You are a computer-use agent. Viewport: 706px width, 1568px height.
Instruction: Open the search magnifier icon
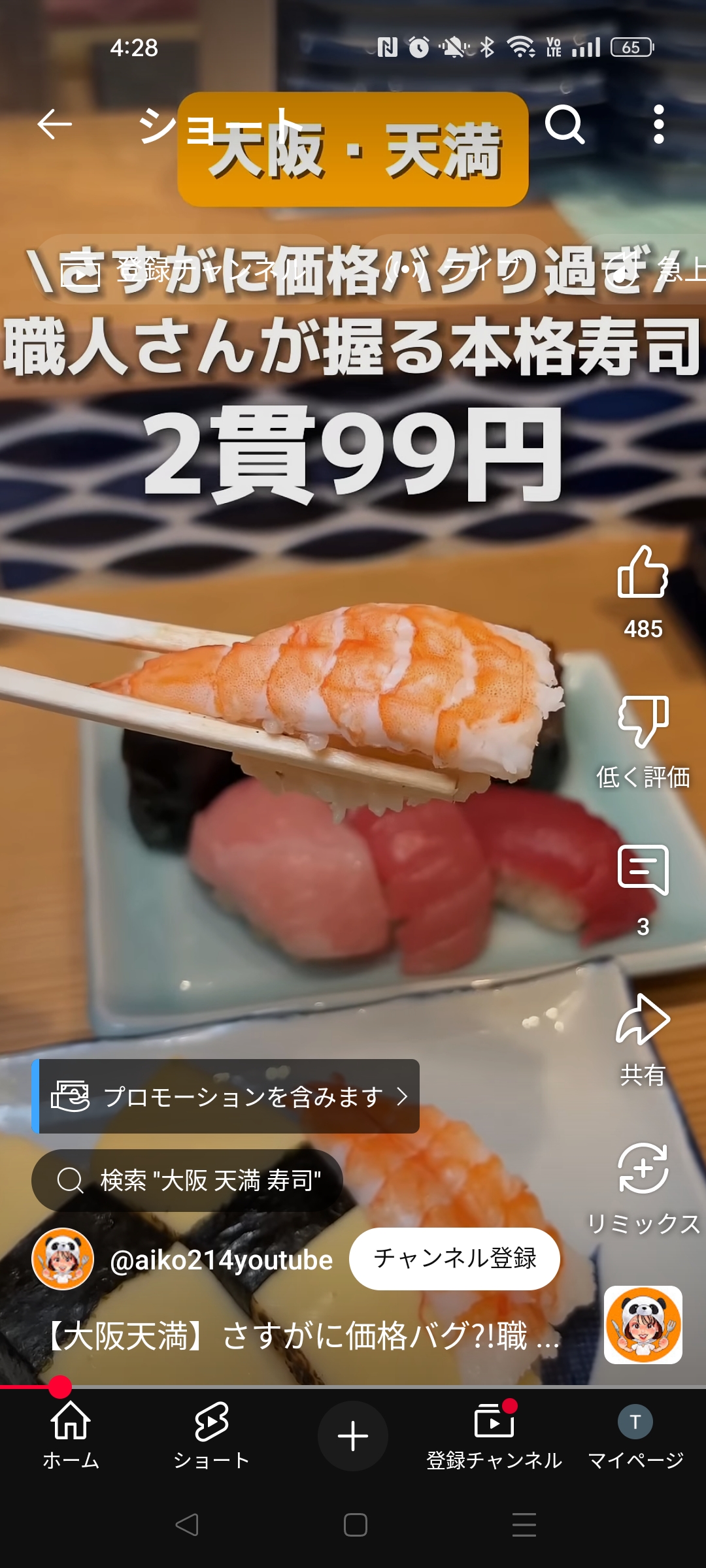point(565,124)
